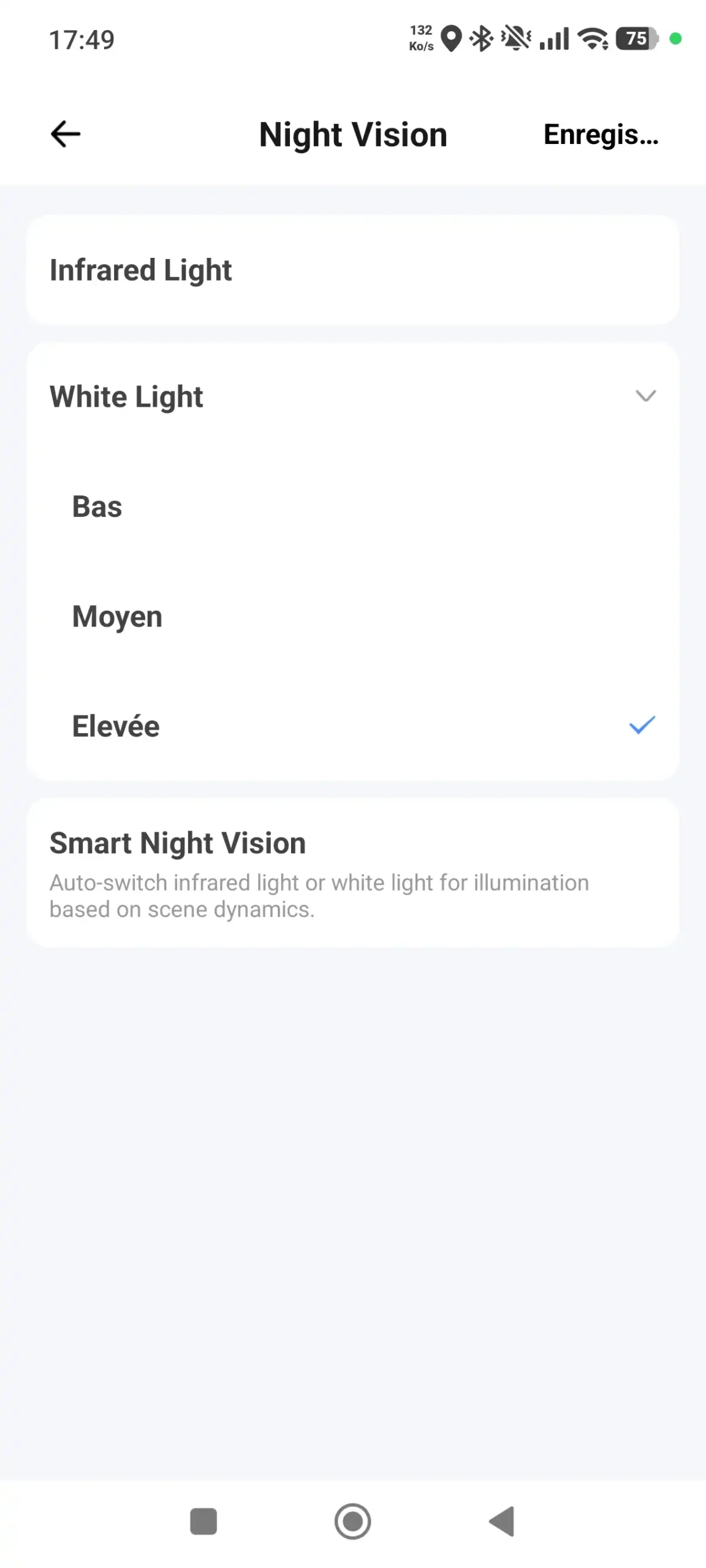Go back using the top-left arrow
The height and width of the screenshot is (1568, 706).
(66, 134)
